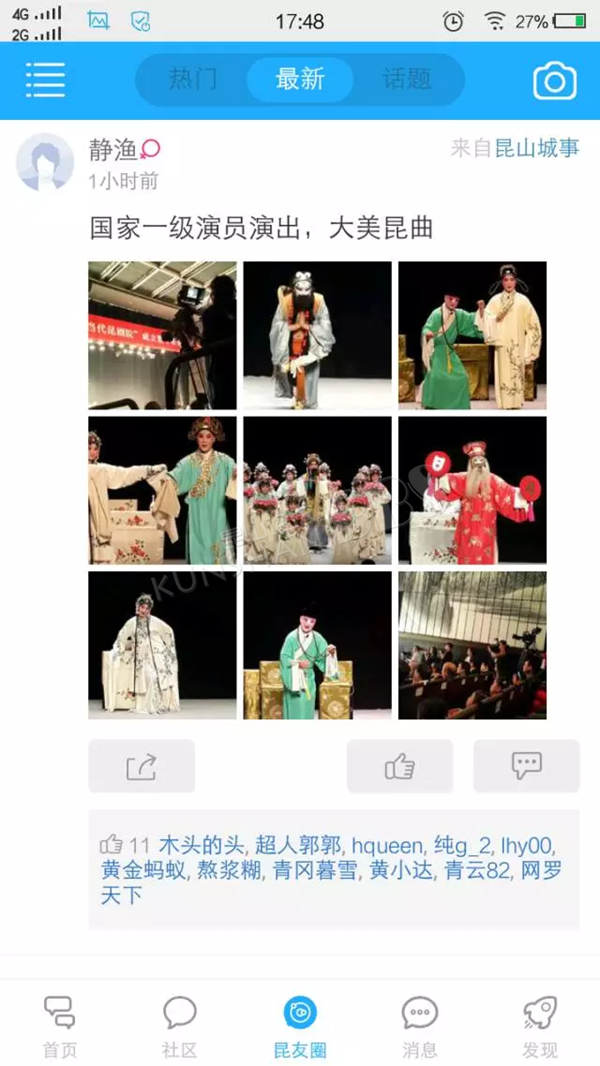Open the photo of red-robed performer

coord(472,490)
